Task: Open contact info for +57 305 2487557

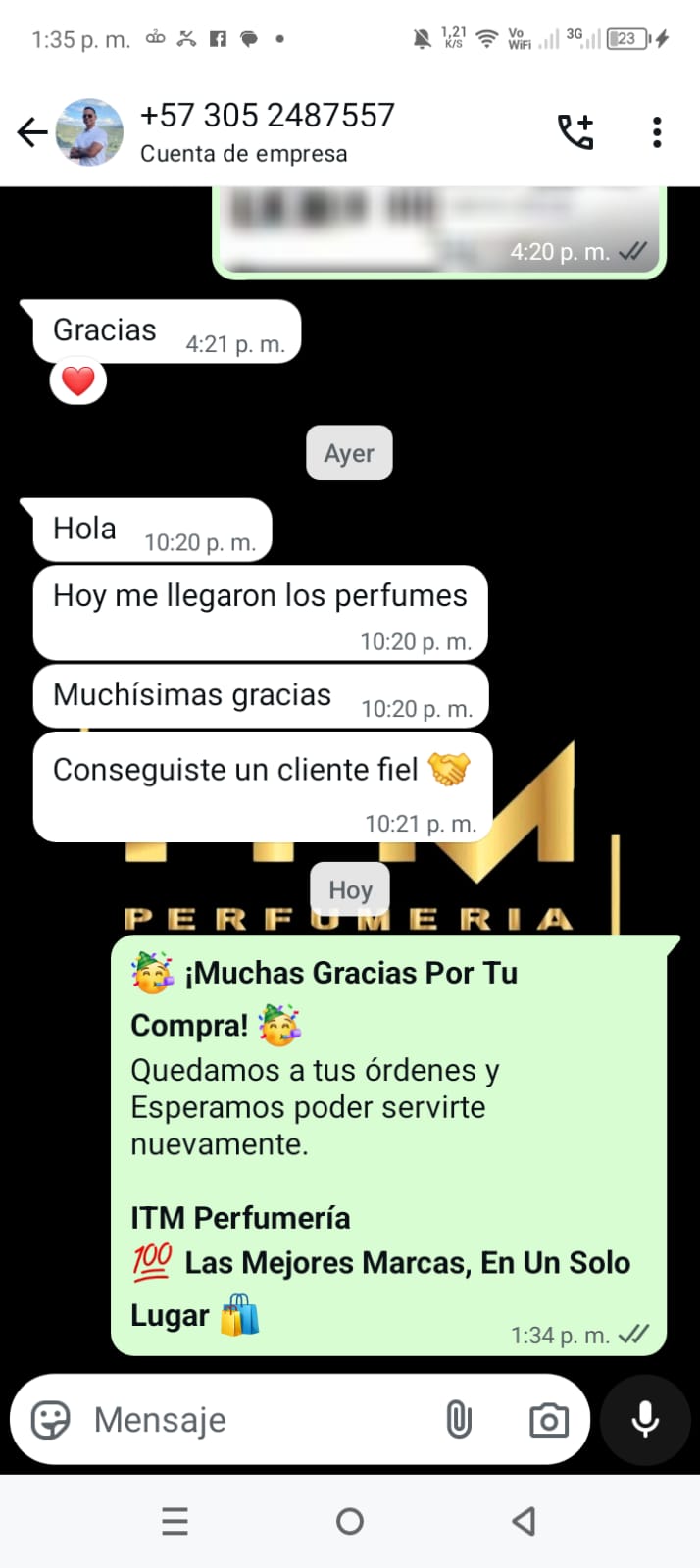Action: (267, 132)
